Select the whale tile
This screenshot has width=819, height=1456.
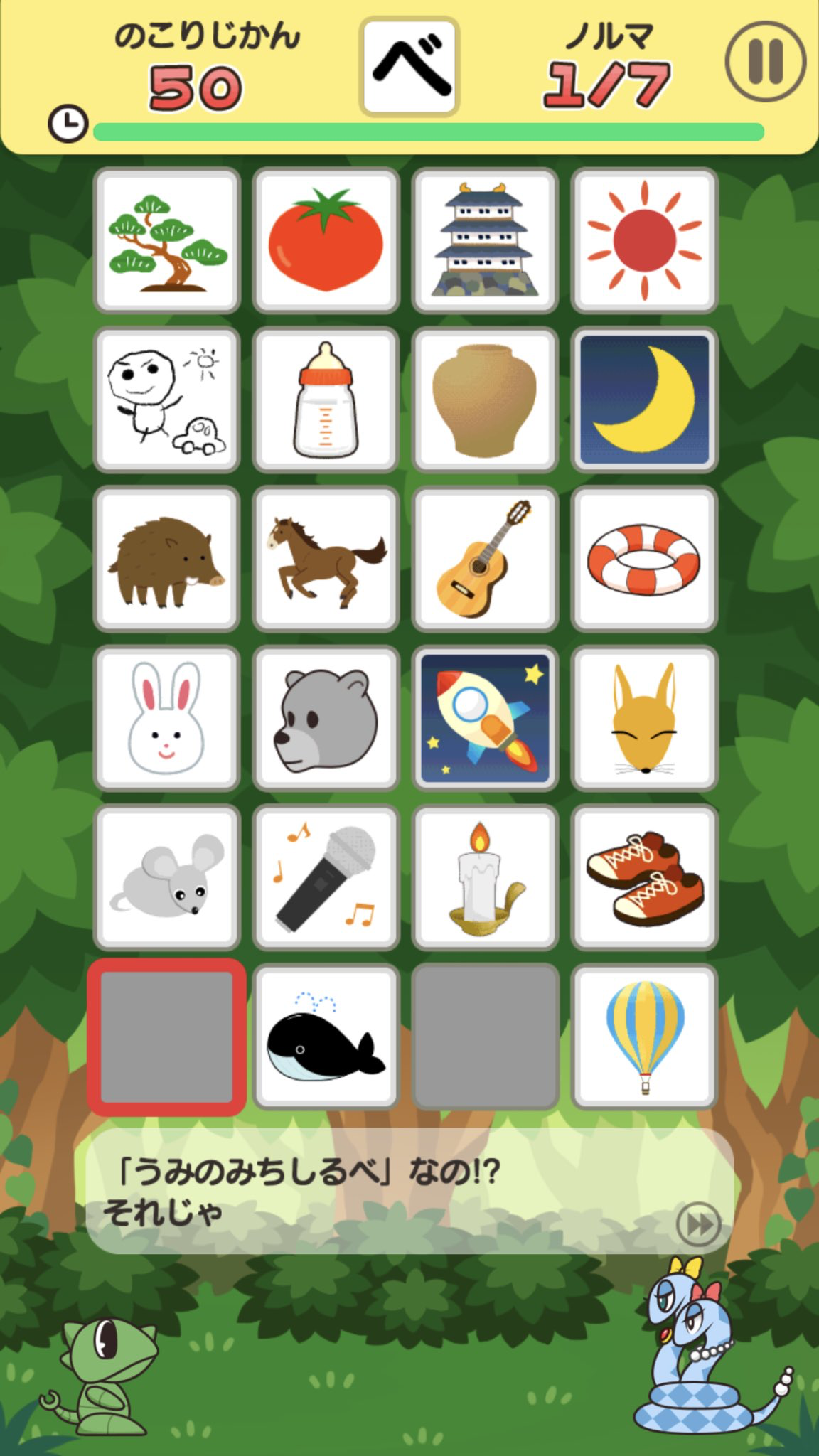326,1037
